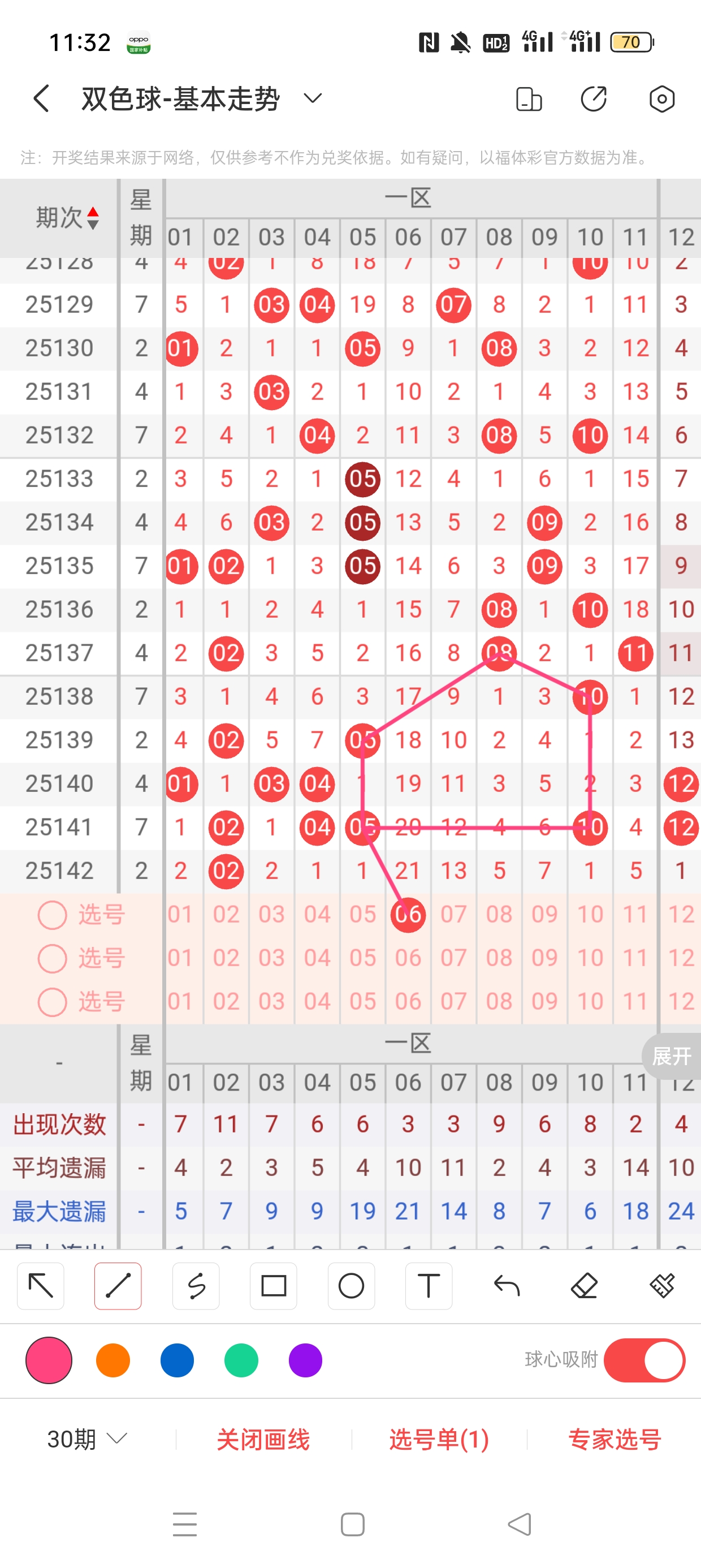This screenshot has width=701, height=1568.
Task: Open the 30期 period count dropdown
Action: pyautogui.click(x=87, y=1439)
